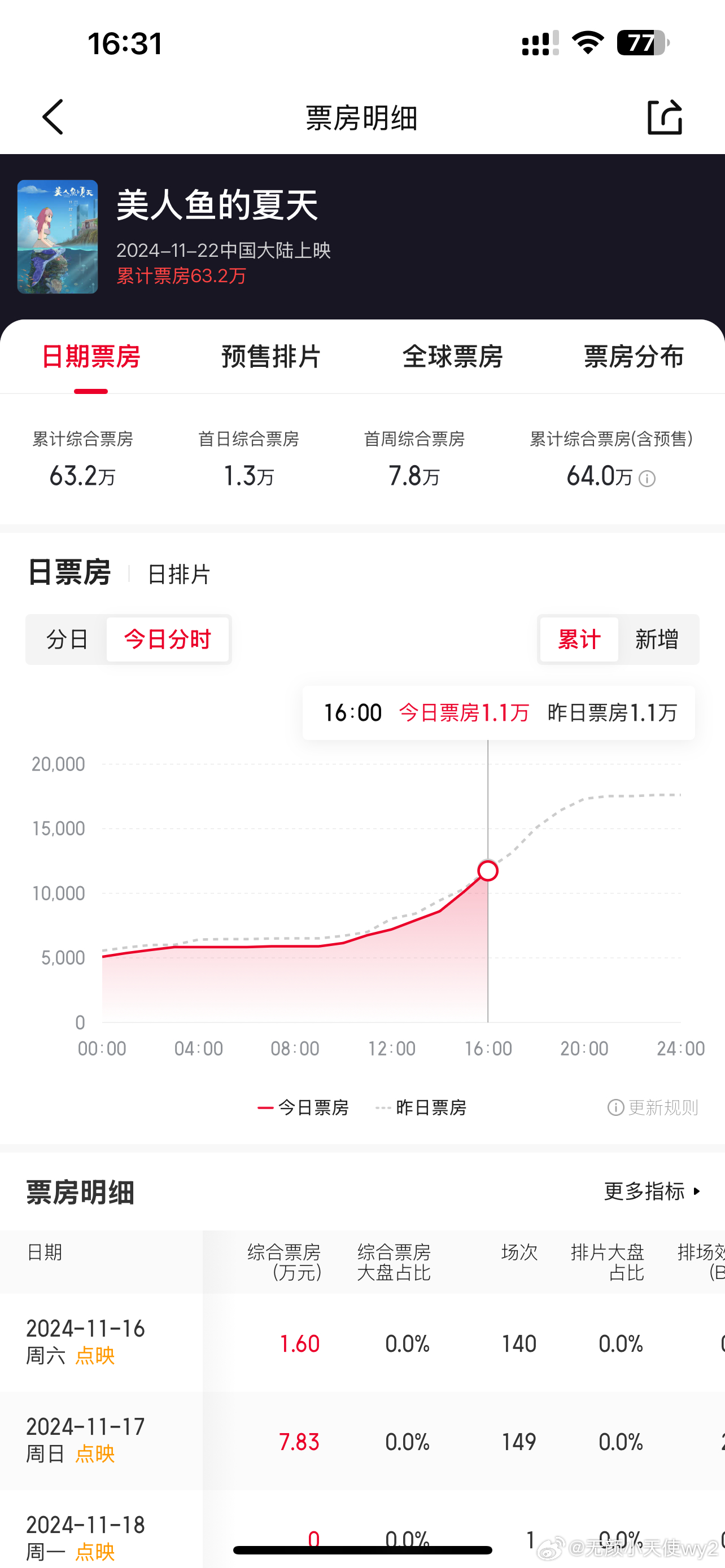The width and height of the screenshot is (725, 1568).
Task: Toggle the 昨日票房 legend series
Action: point(421,1107)
